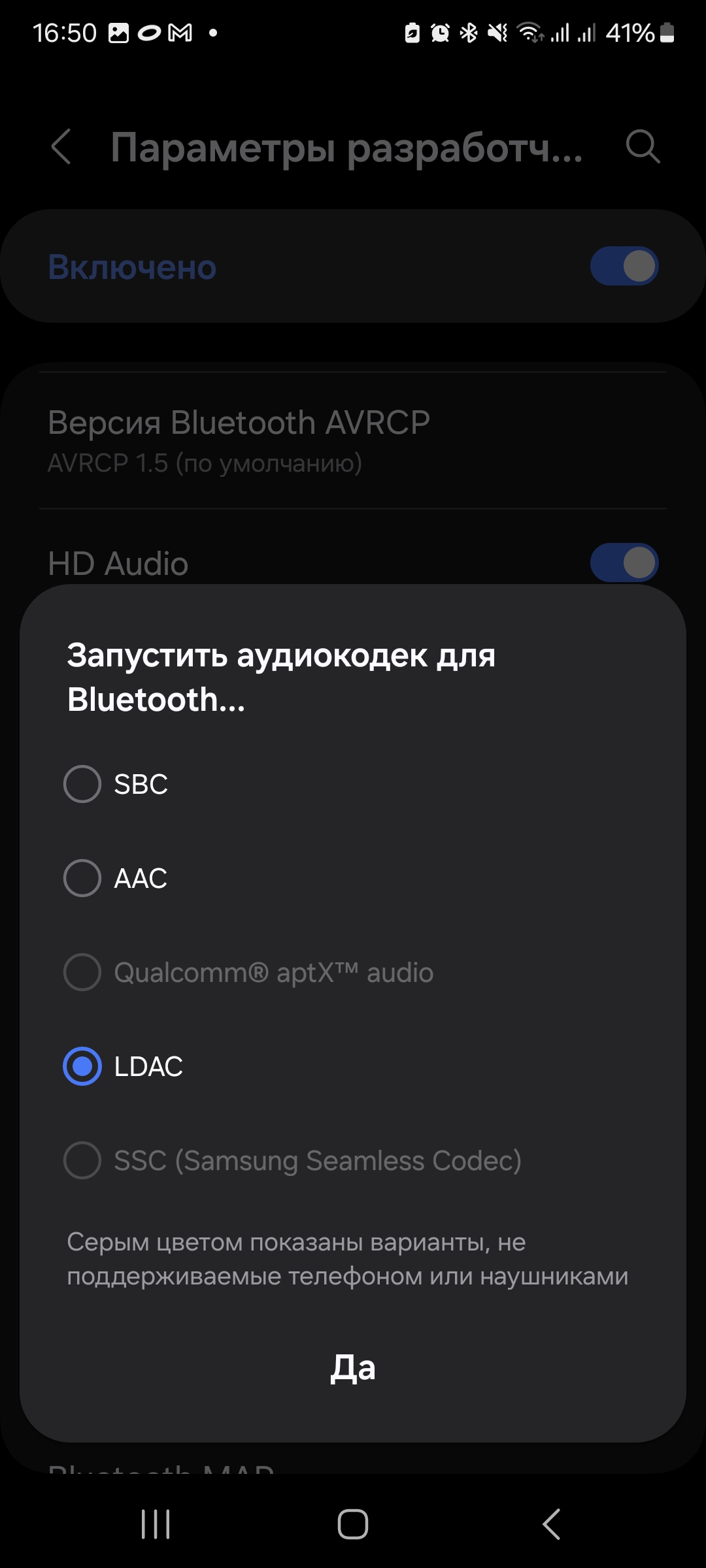Go to the home screen
Viewport: 706px width, 1568px height.
353,1524
